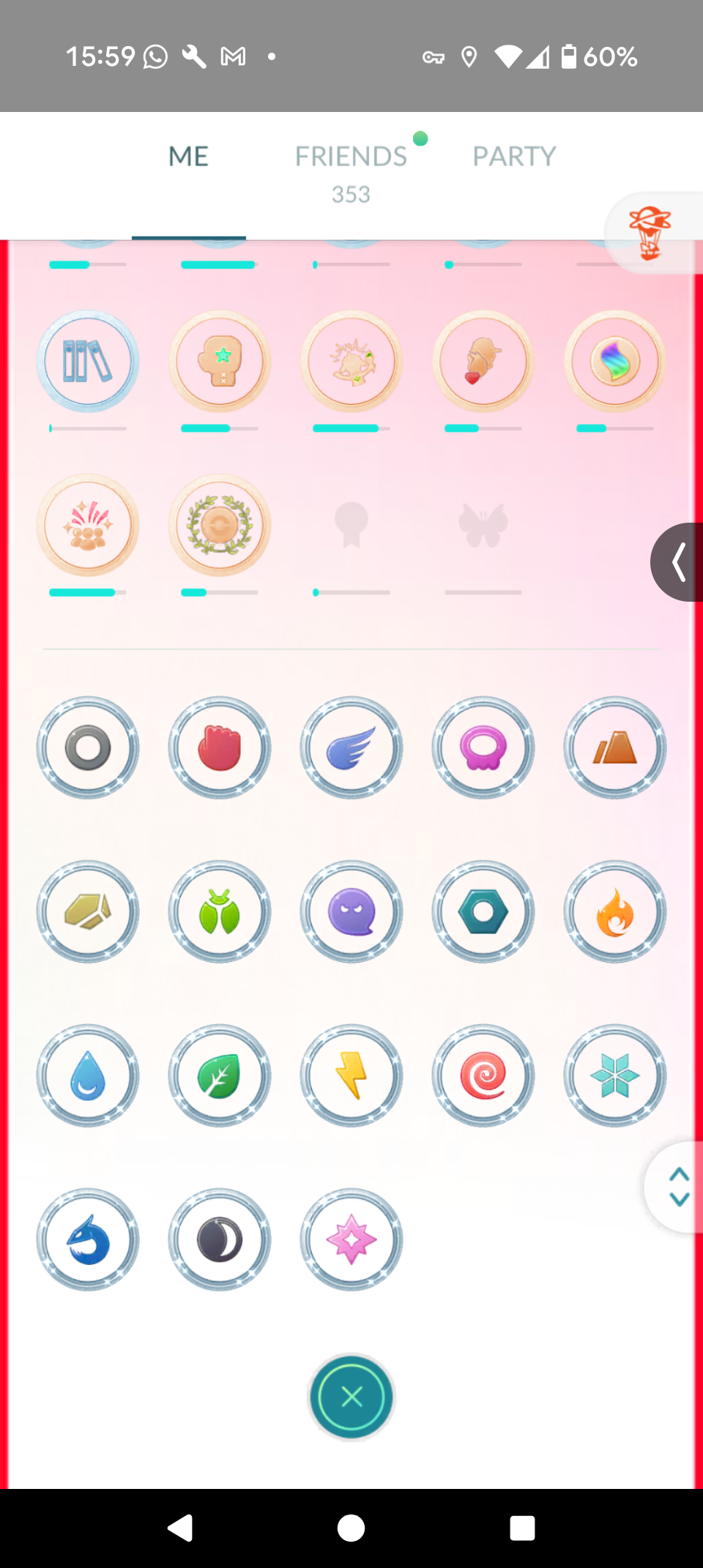The height and width of the screenshot is (1568, 703).
Task: Open the Dragon type medal
Action: click(88, 1240)
